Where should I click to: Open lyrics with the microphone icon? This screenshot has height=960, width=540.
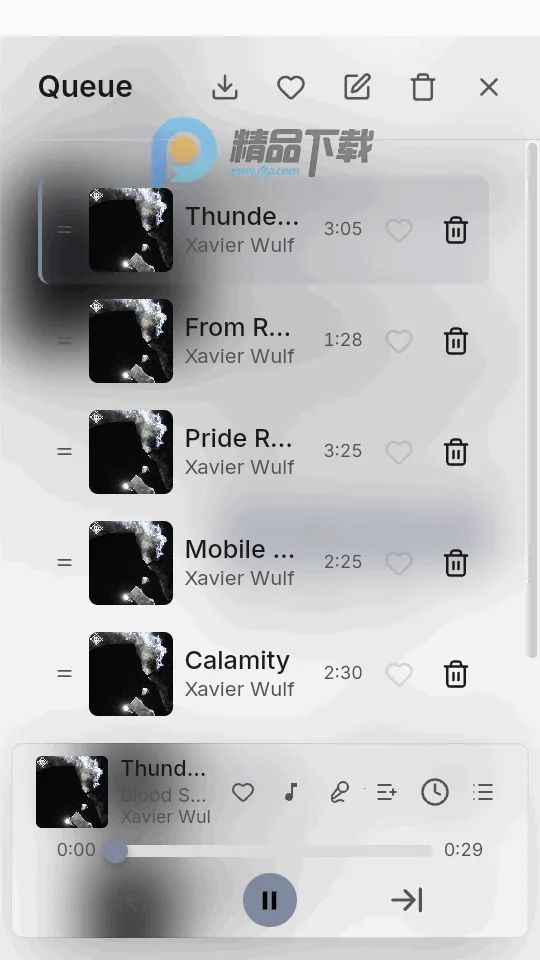pyautogui.click(x=339, y=792)
